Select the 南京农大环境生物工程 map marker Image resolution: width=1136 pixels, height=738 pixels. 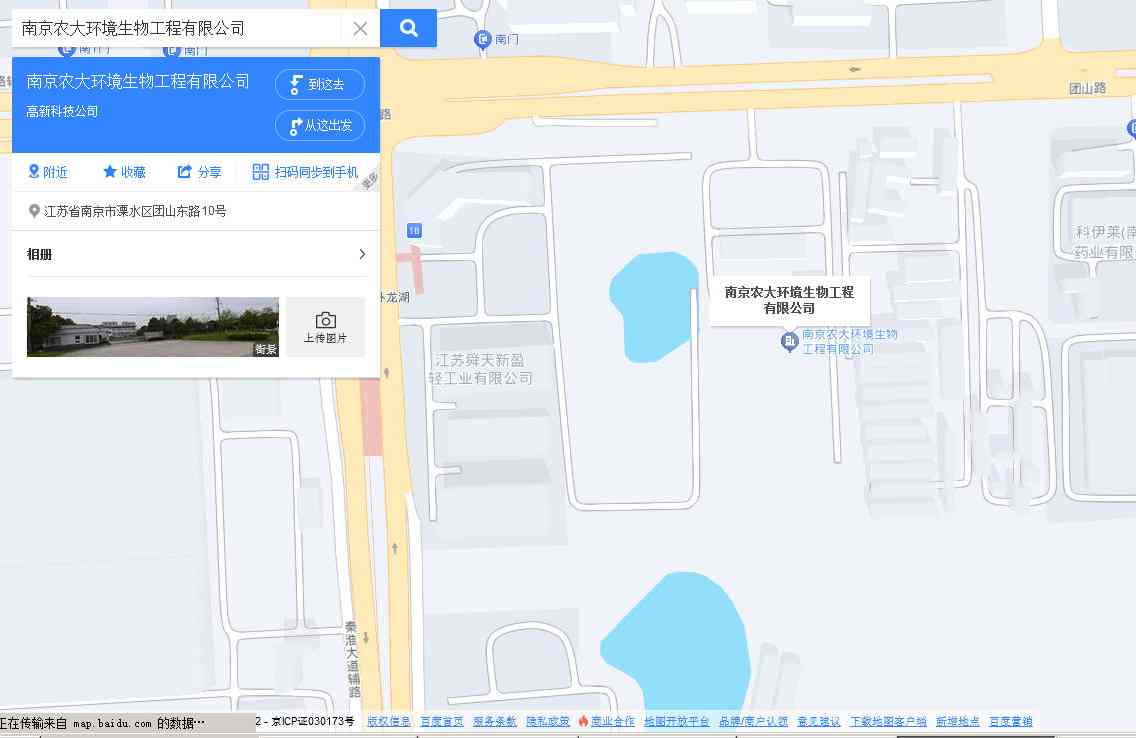(x=789, y=343)
